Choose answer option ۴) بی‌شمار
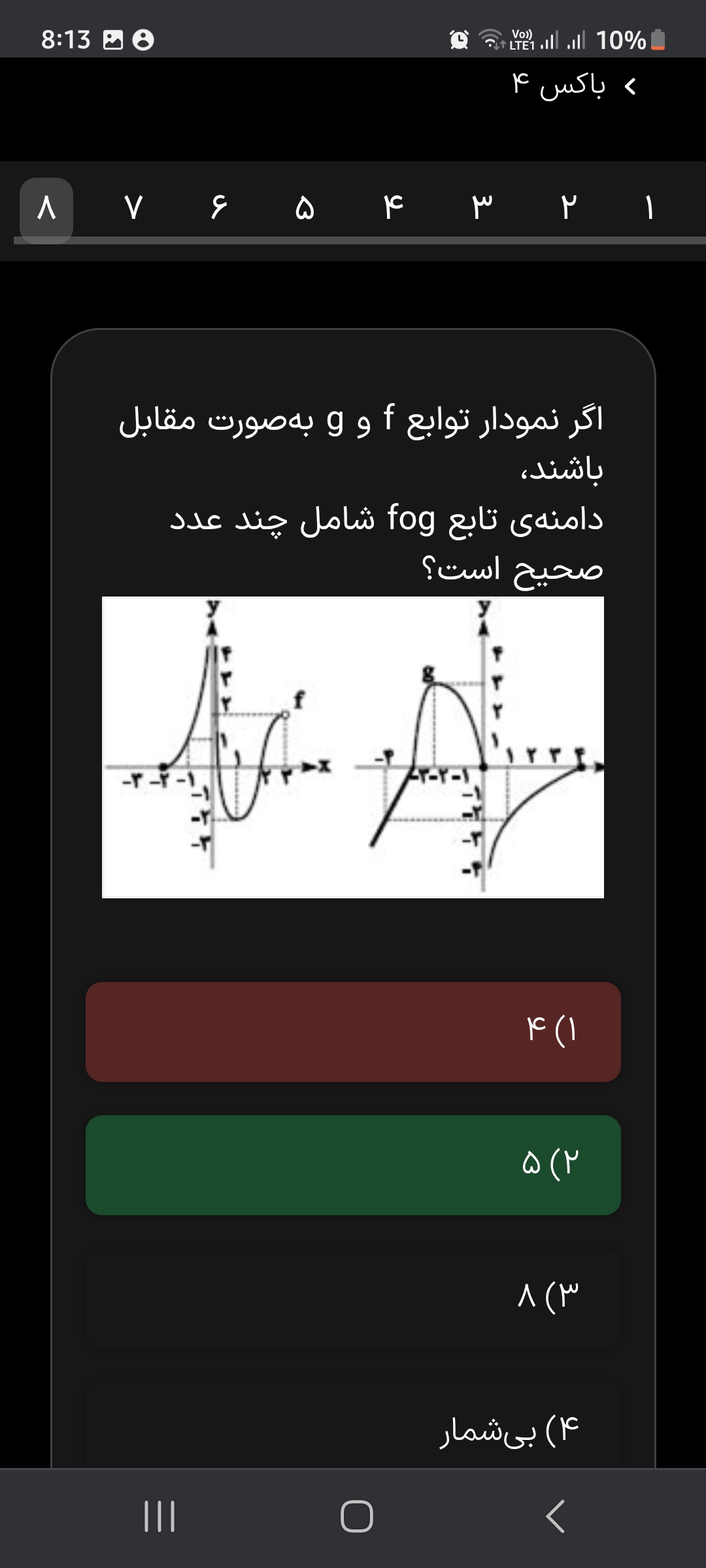The height and width of the screenshot is (1568, 706). 353,1428
